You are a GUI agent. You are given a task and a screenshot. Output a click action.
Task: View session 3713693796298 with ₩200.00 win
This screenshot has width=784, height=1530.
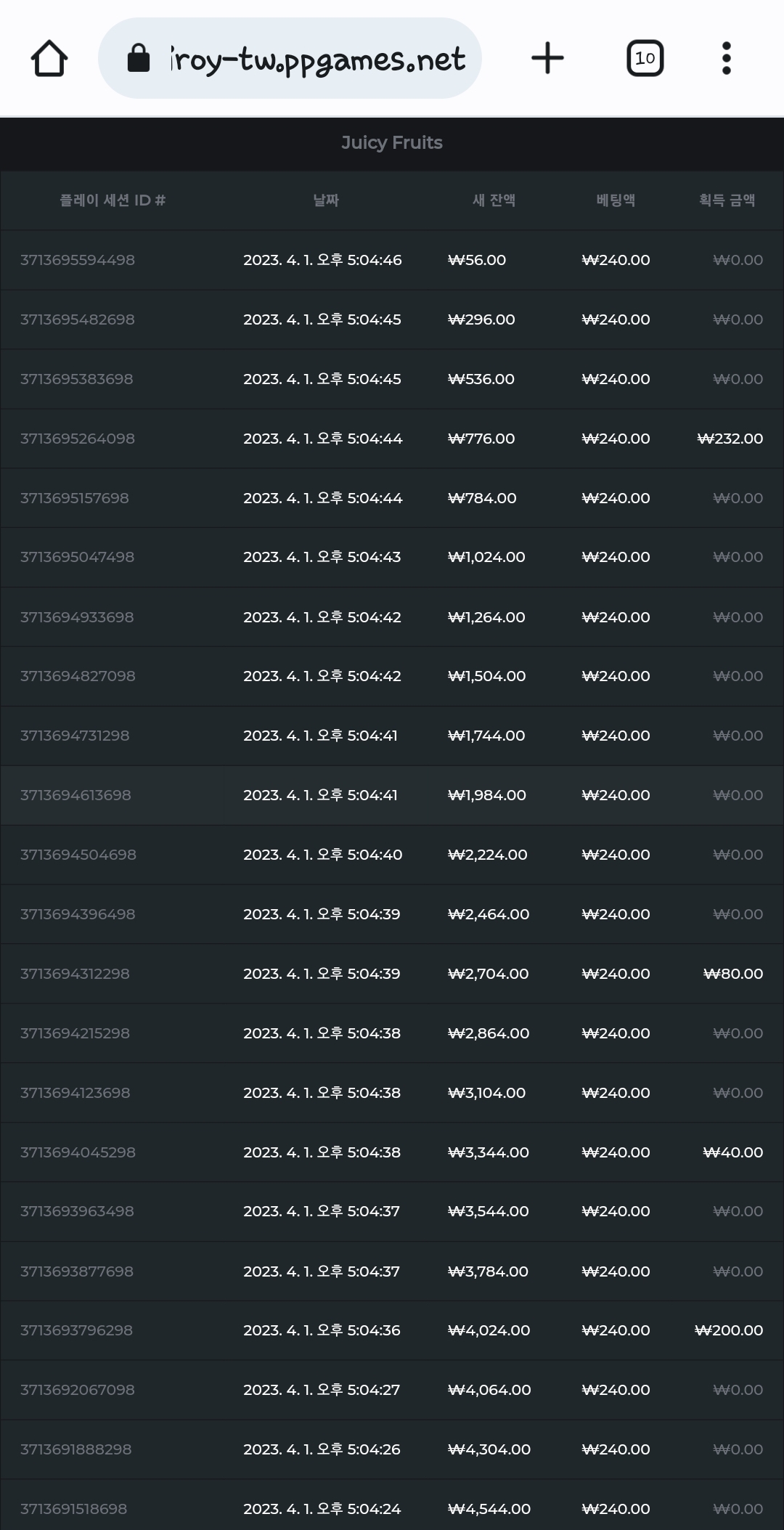point(392,1330)
